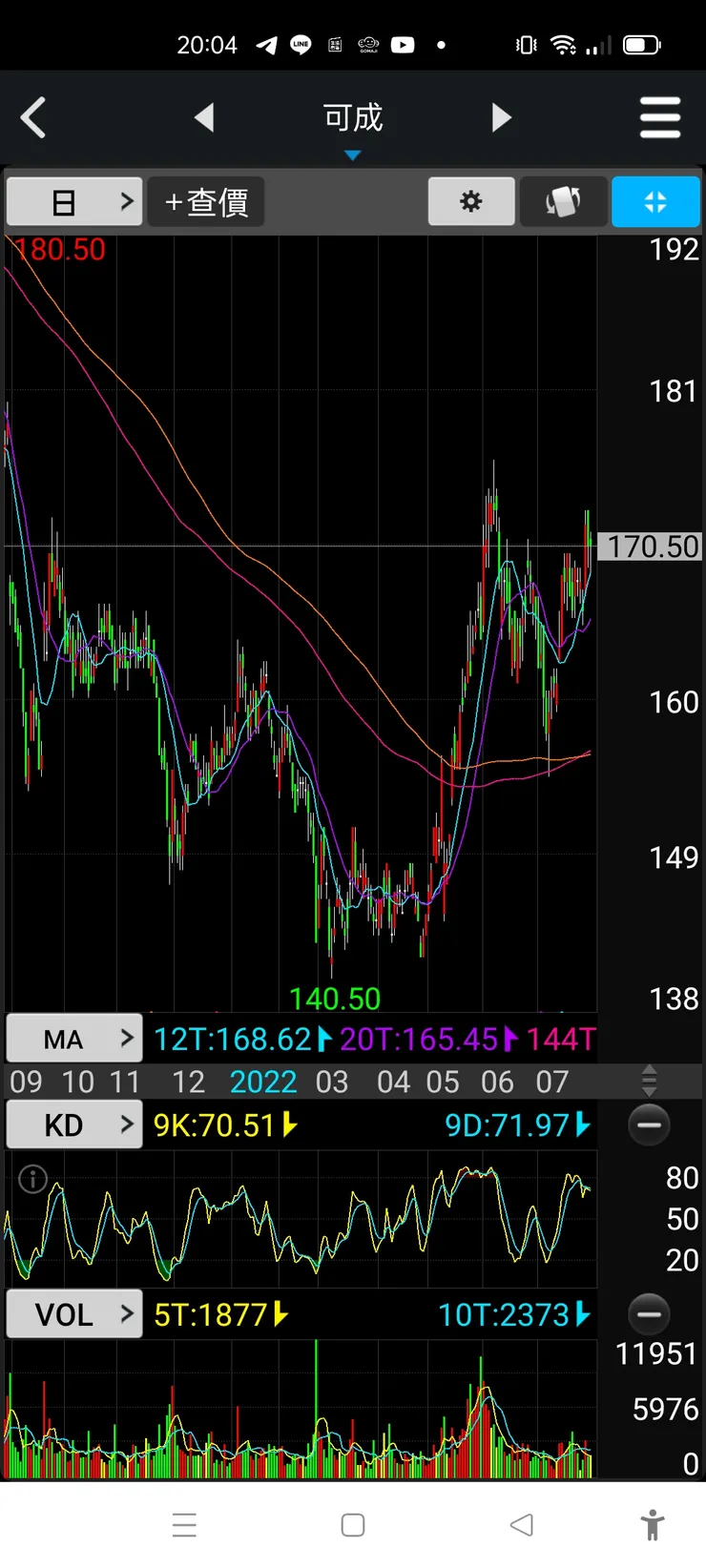
Task: Open the VOL indicator selector
Action: [x=74, y=1314]
